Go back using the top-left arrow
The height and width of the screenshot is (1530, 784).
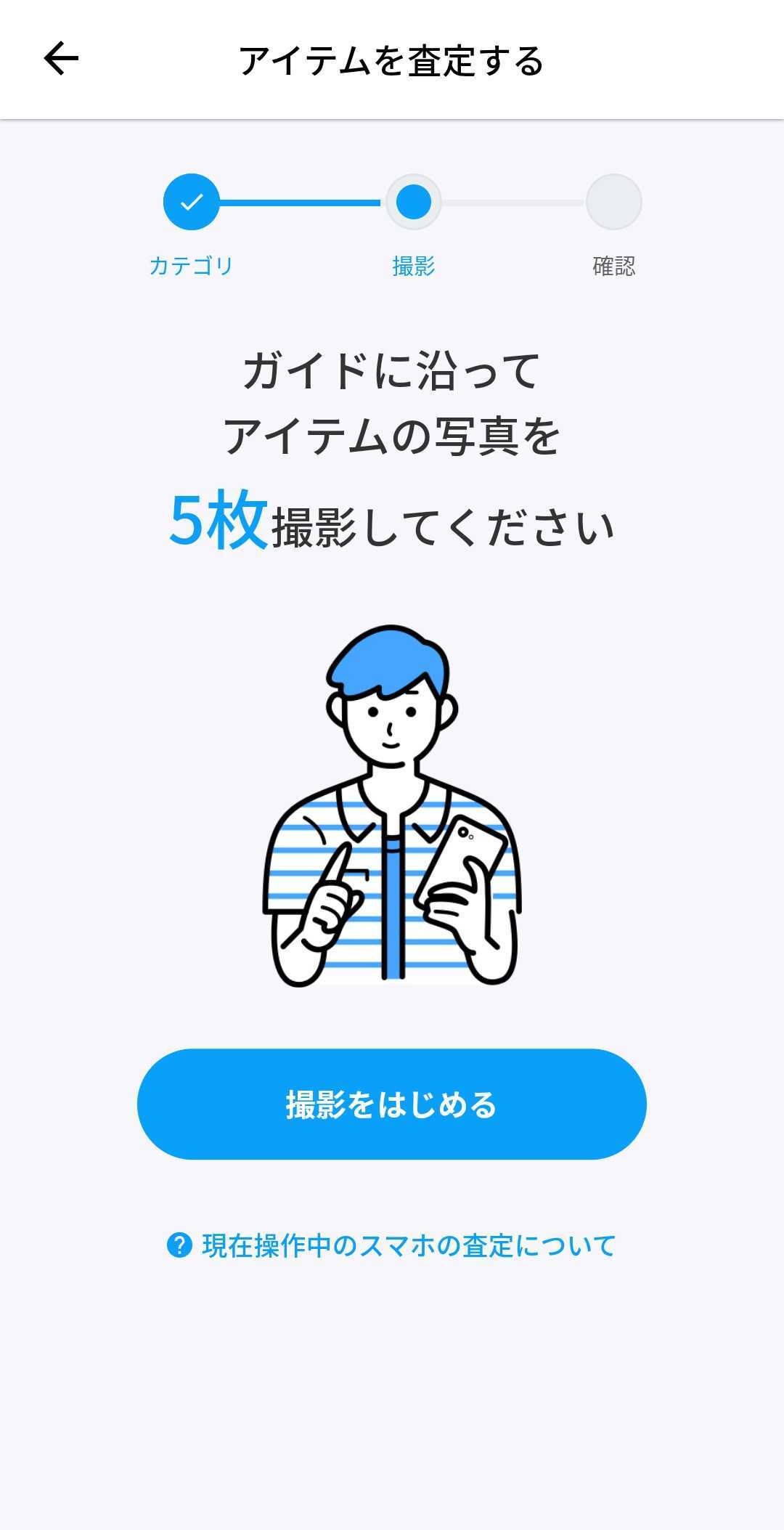point(61,59)
